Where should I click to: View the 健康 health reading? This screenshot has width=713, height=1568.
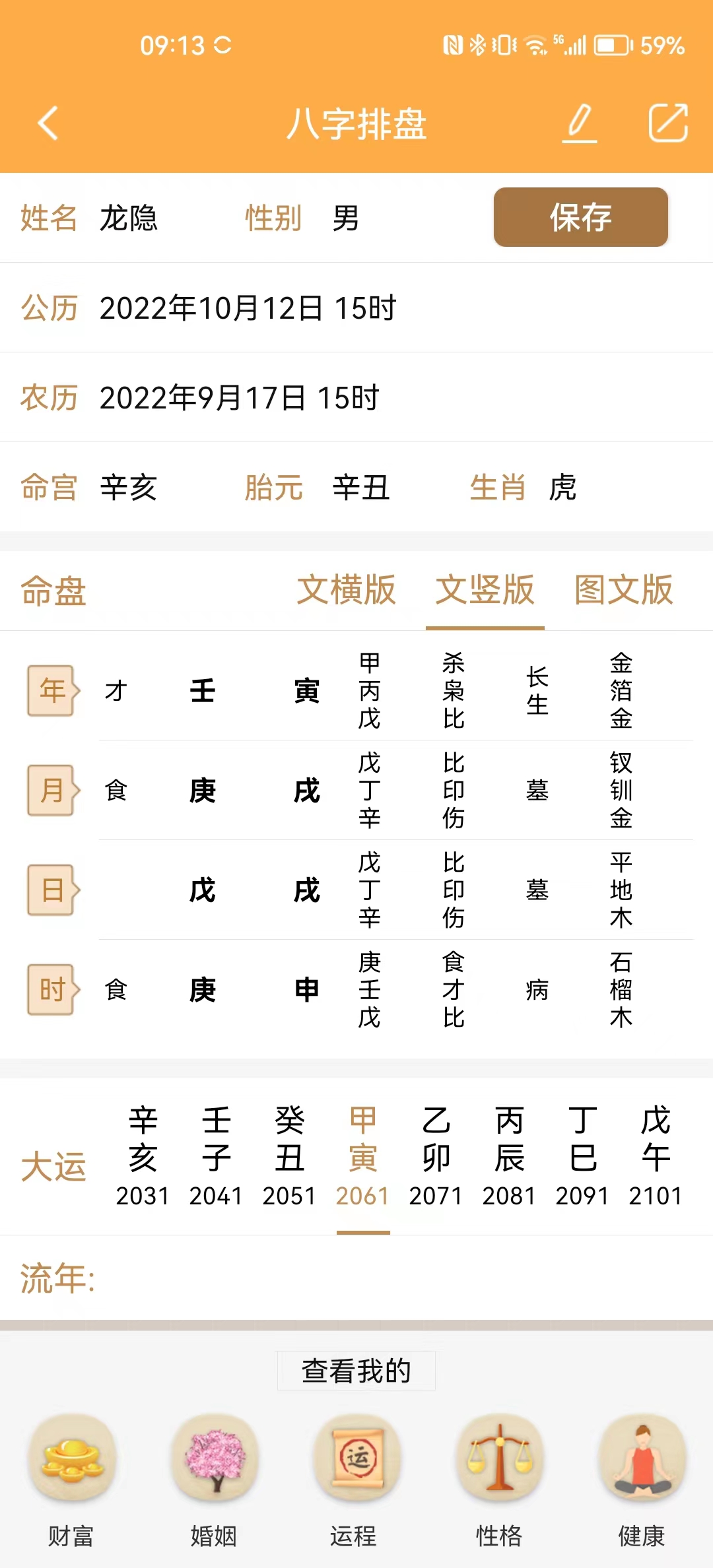[642, 1480]
